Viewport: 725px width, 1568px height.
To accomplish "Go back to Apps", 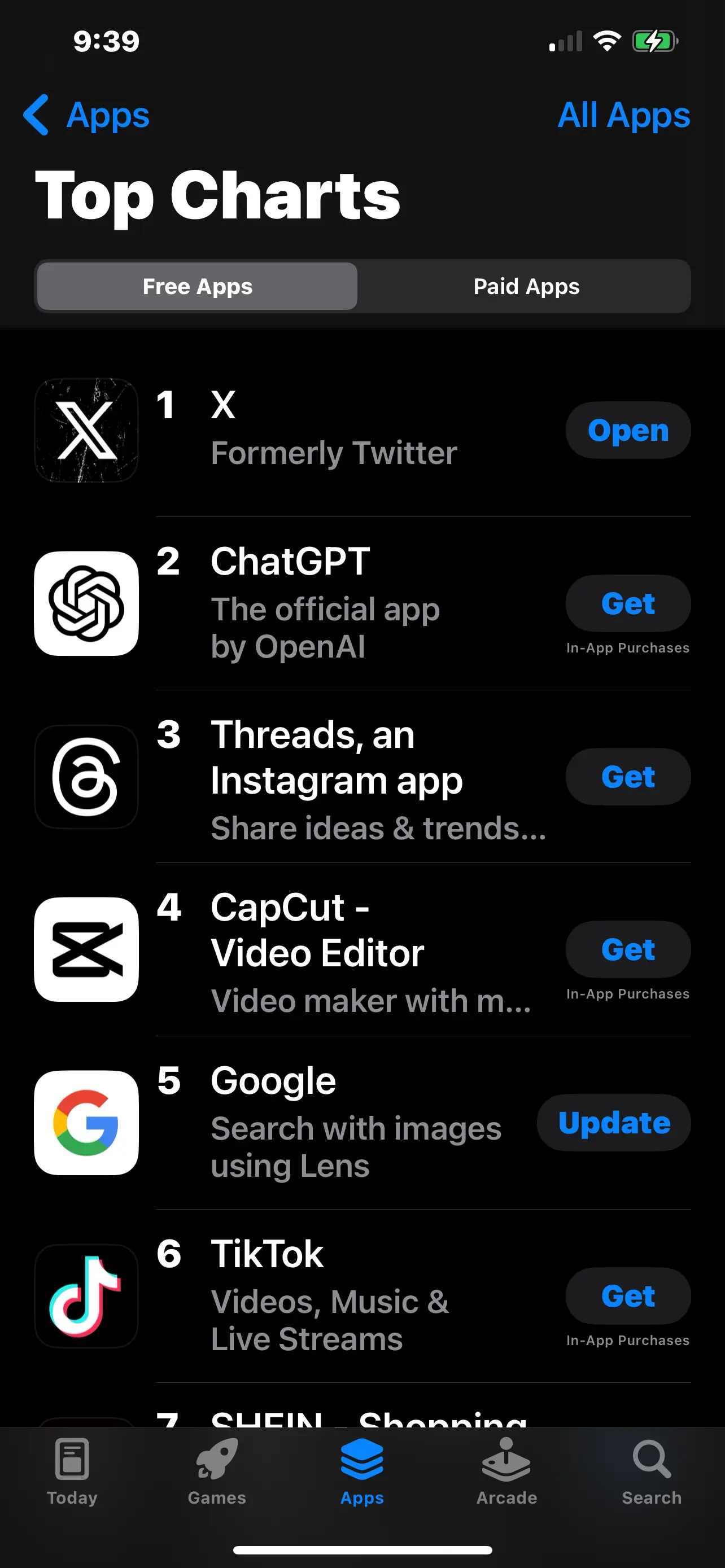I will click(x=86, y=115).
